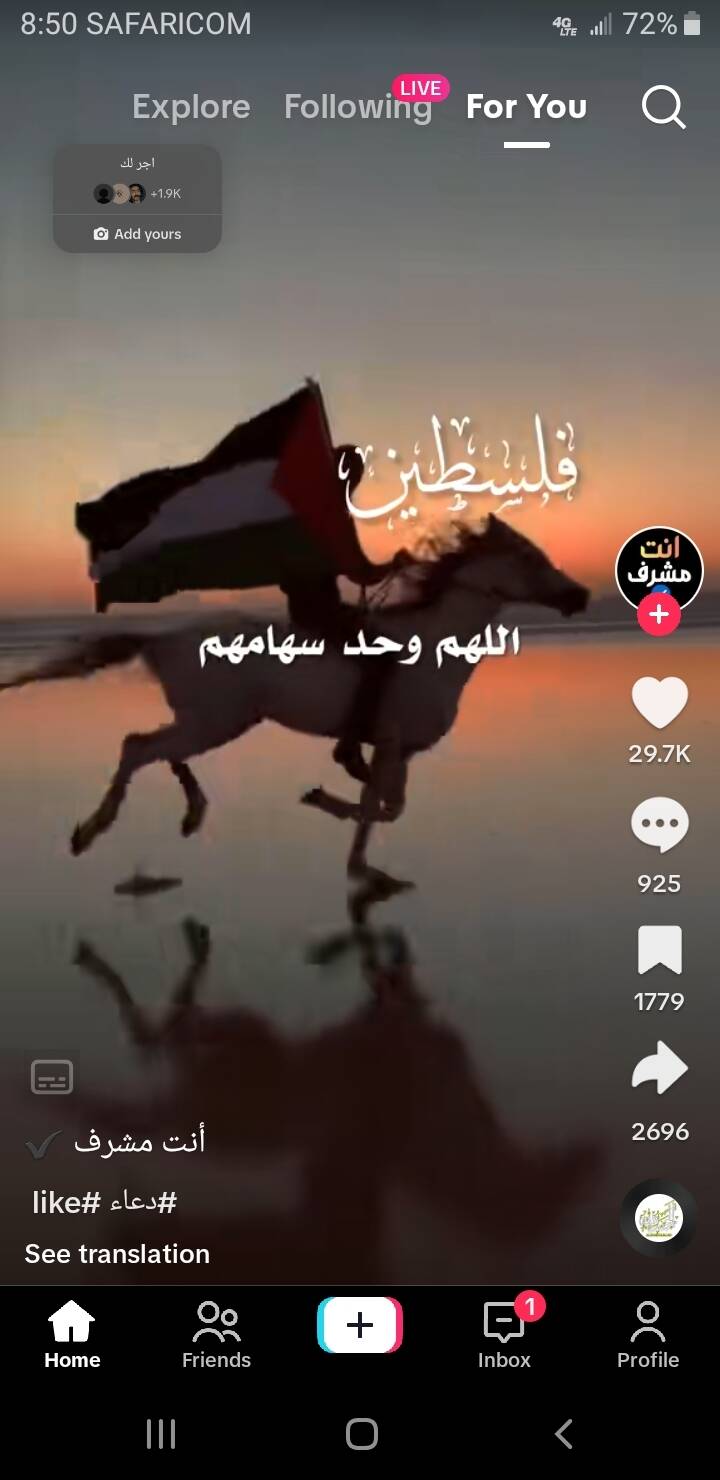Share this video with the arrow
The image size is (720, 1480).
659,1070
